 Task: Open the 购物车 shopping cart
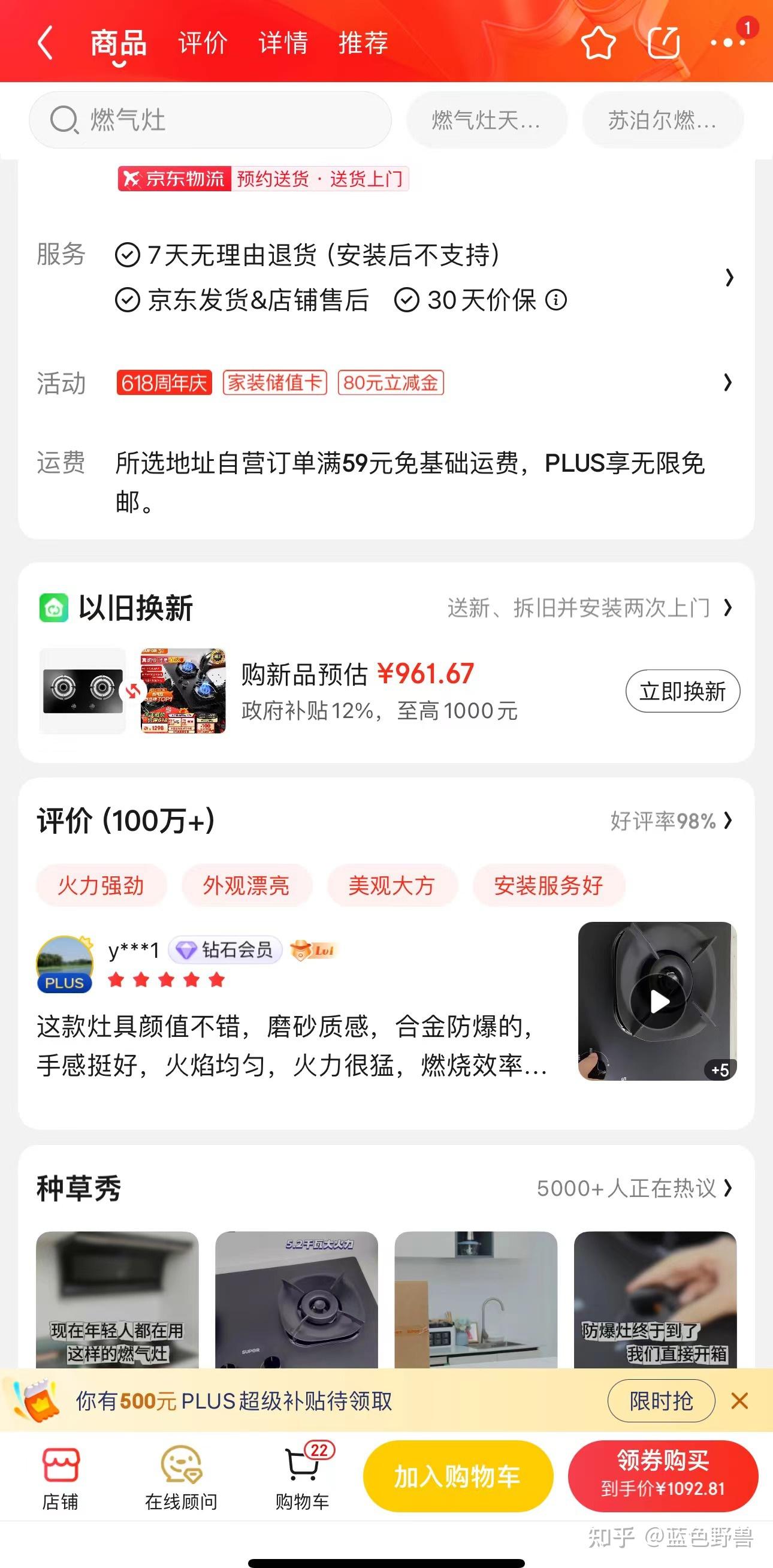pos(303,1477)
